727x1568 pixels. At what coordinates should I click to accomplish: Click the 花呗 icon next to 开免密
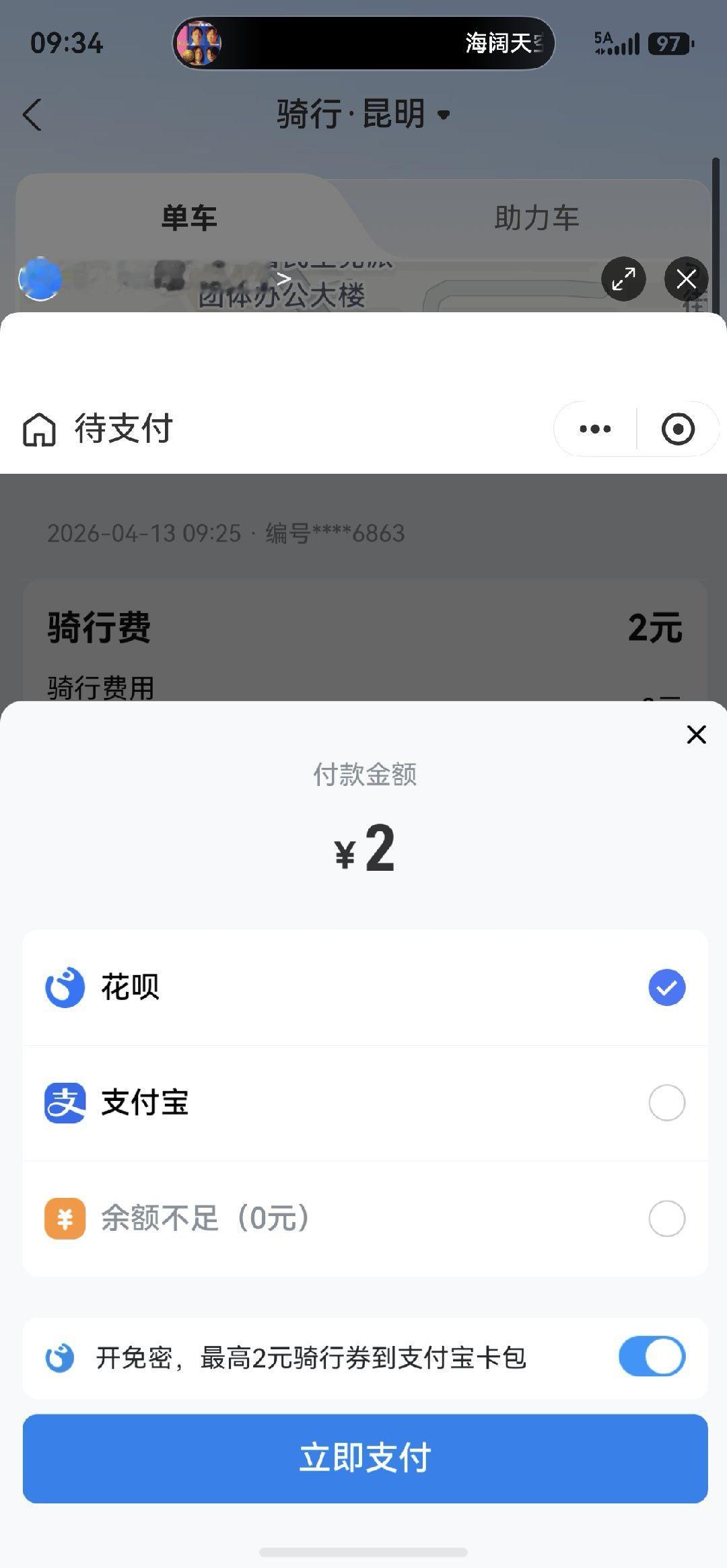coord(63,1357)
